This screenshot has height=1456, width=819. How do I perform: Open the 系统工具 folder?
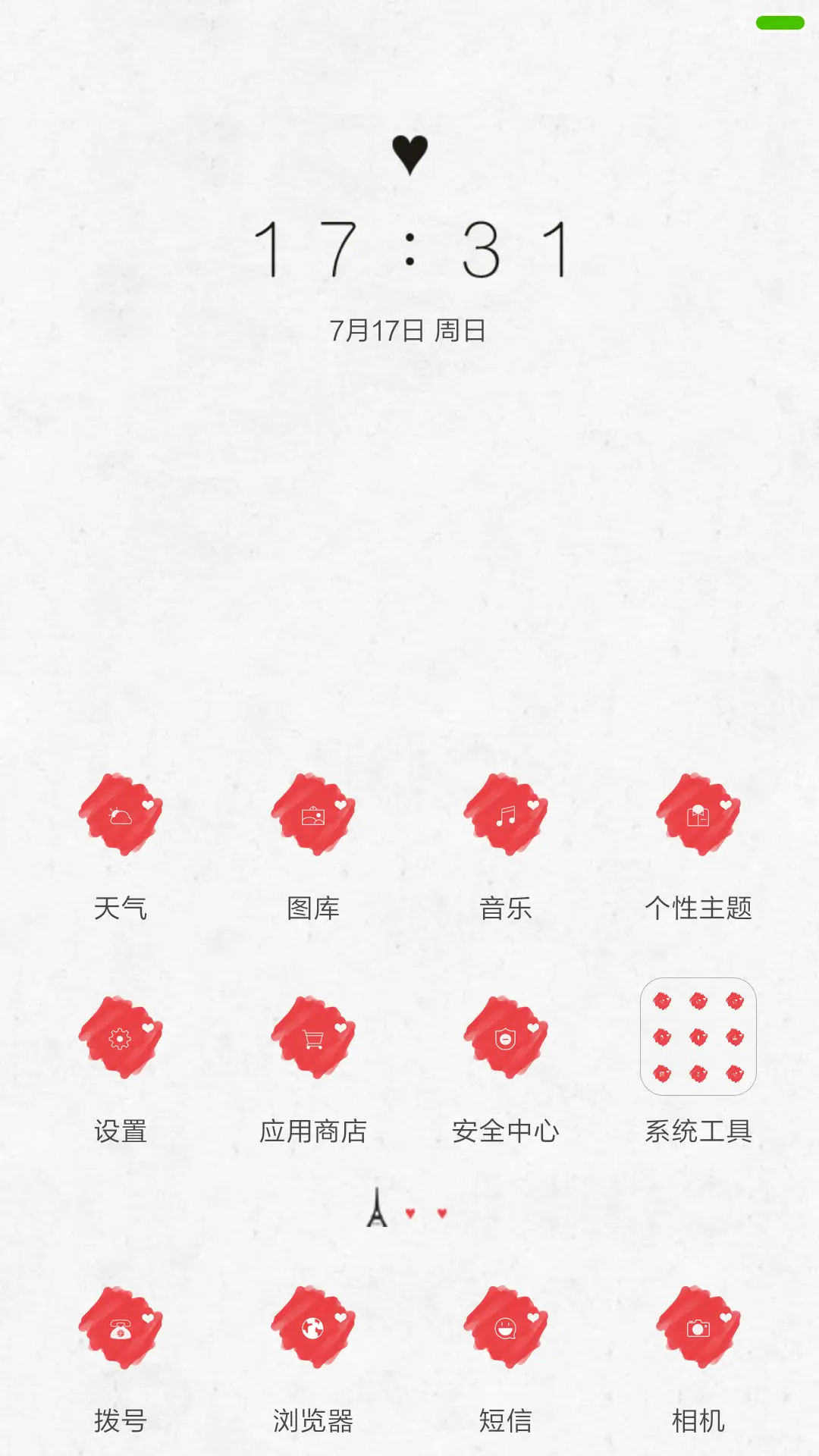coord(698,1037)
